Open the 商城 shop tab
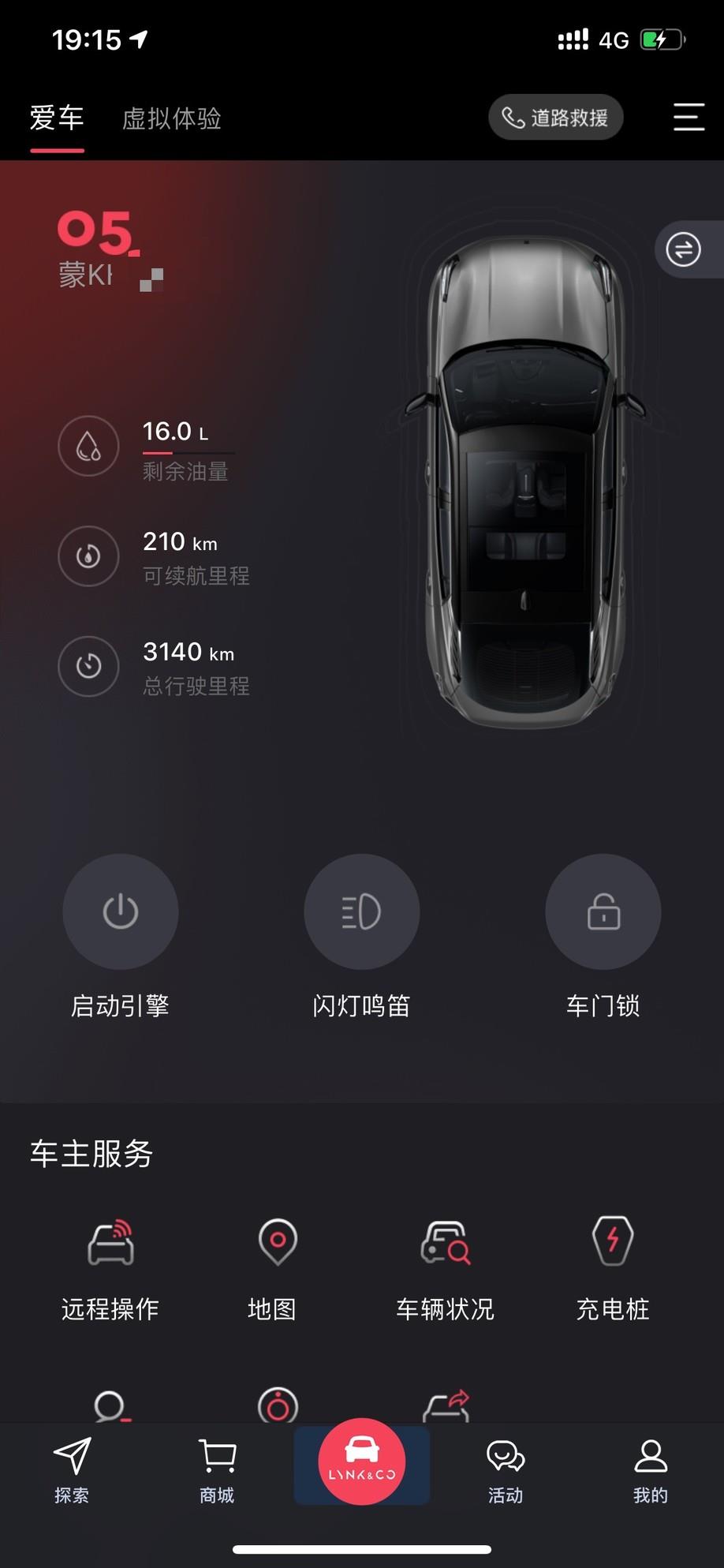Screen dimensions: 724x1568 [217, 1469]
